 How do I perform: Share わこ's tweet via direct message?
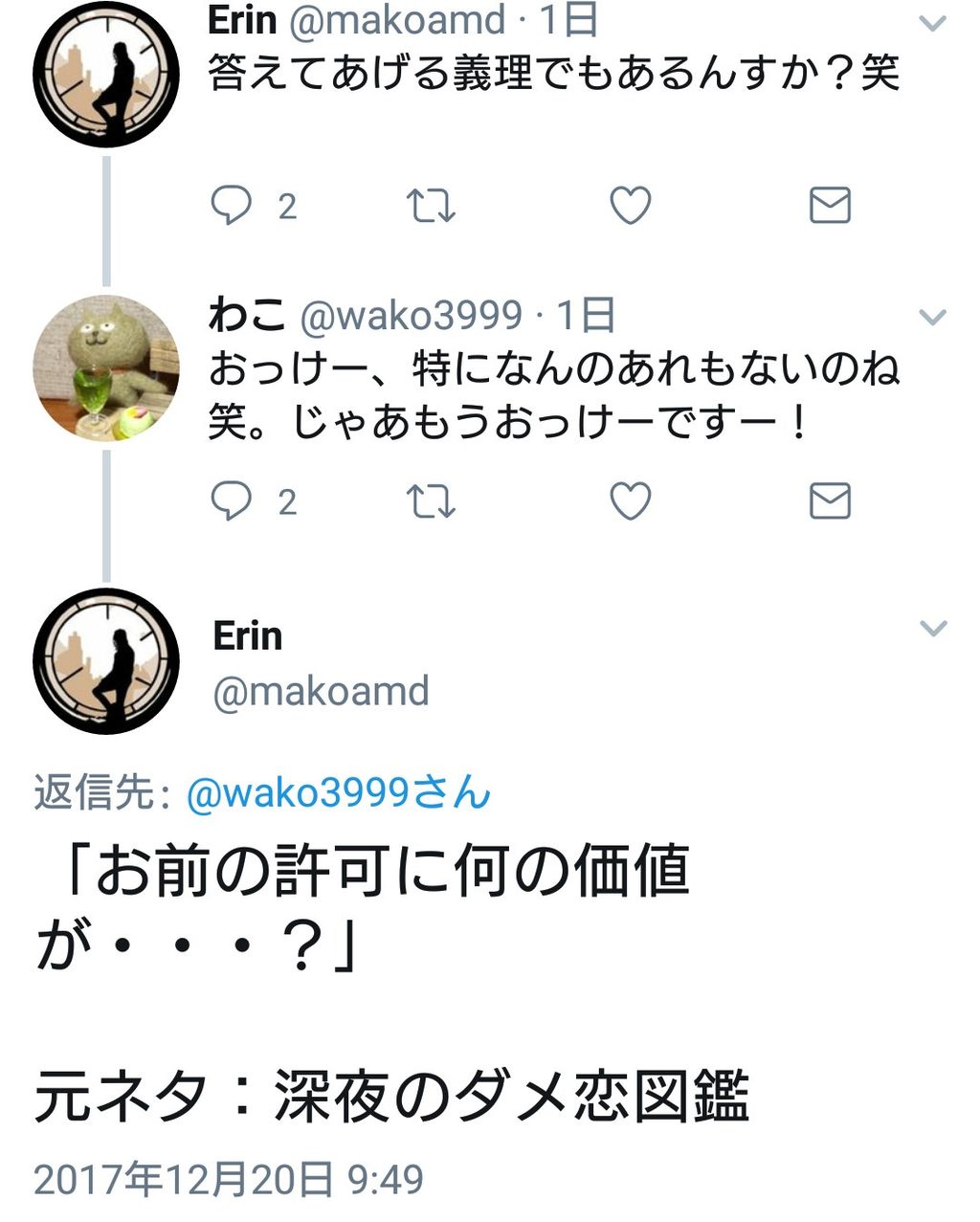click(830, 500)
